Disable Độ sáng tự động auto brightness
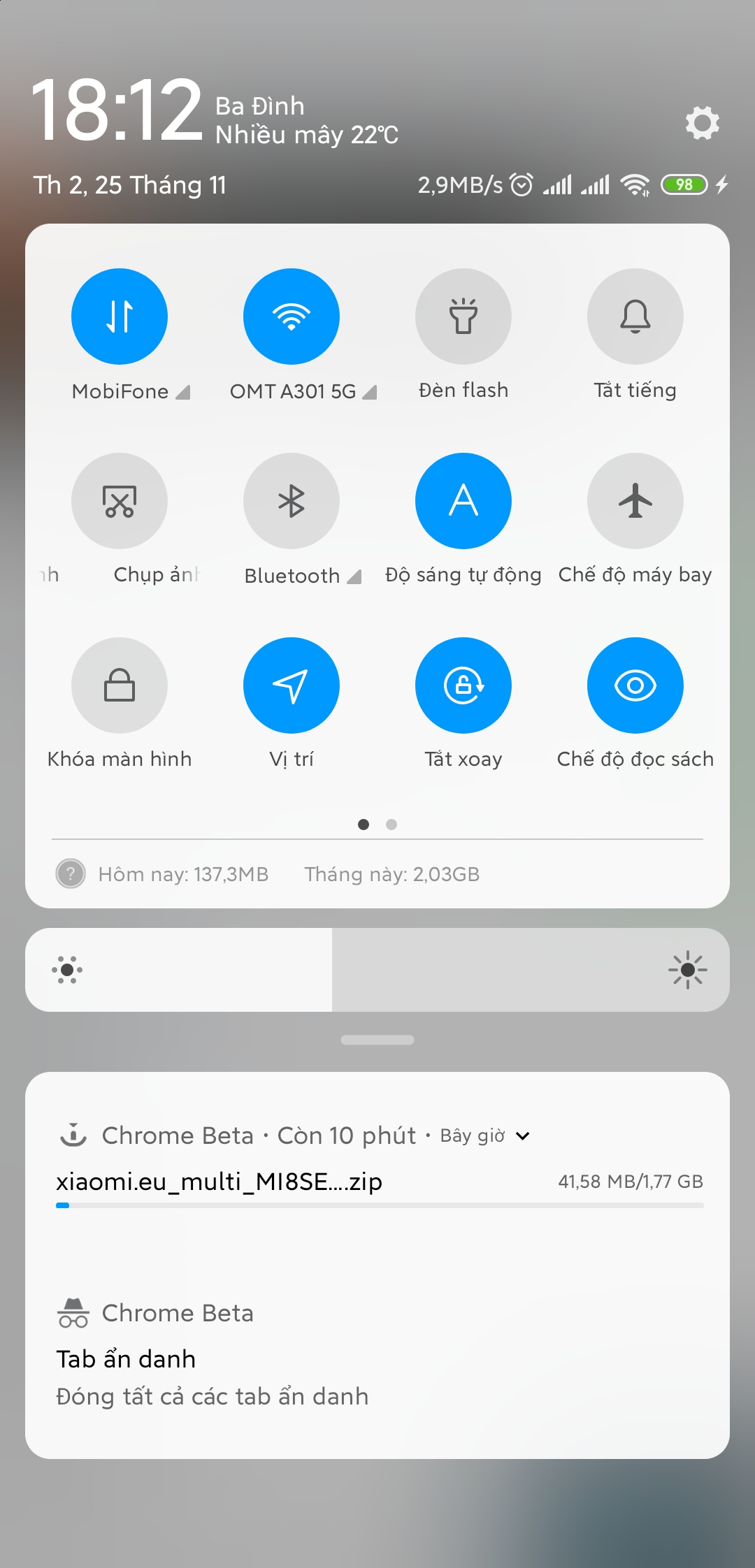This screenshot has height=1568, width=755. click(x=463, y=501)
